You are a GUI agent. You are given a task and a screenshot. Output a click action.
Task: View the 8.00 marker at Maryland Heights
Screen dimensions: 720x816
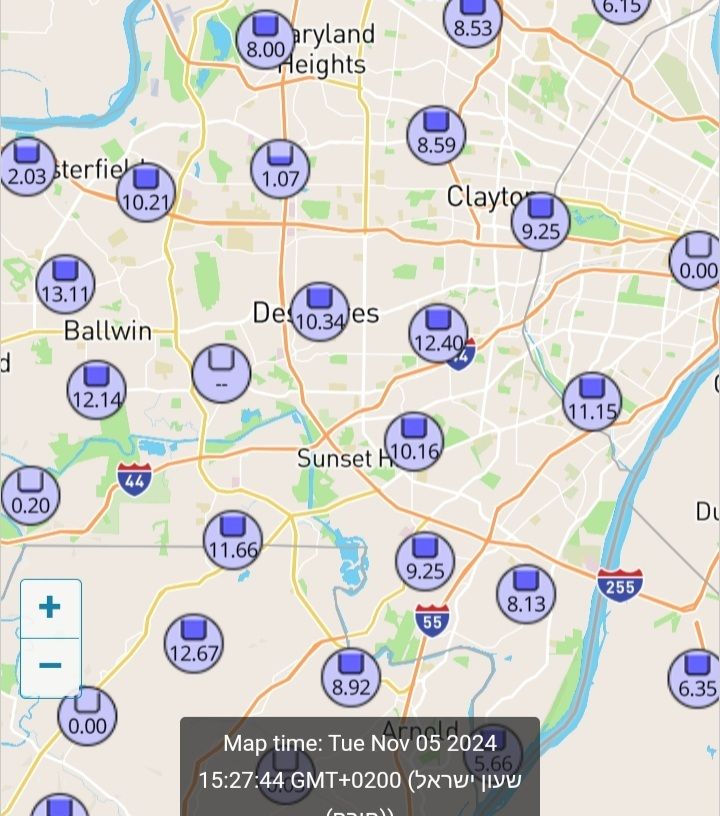coord(265,40)
